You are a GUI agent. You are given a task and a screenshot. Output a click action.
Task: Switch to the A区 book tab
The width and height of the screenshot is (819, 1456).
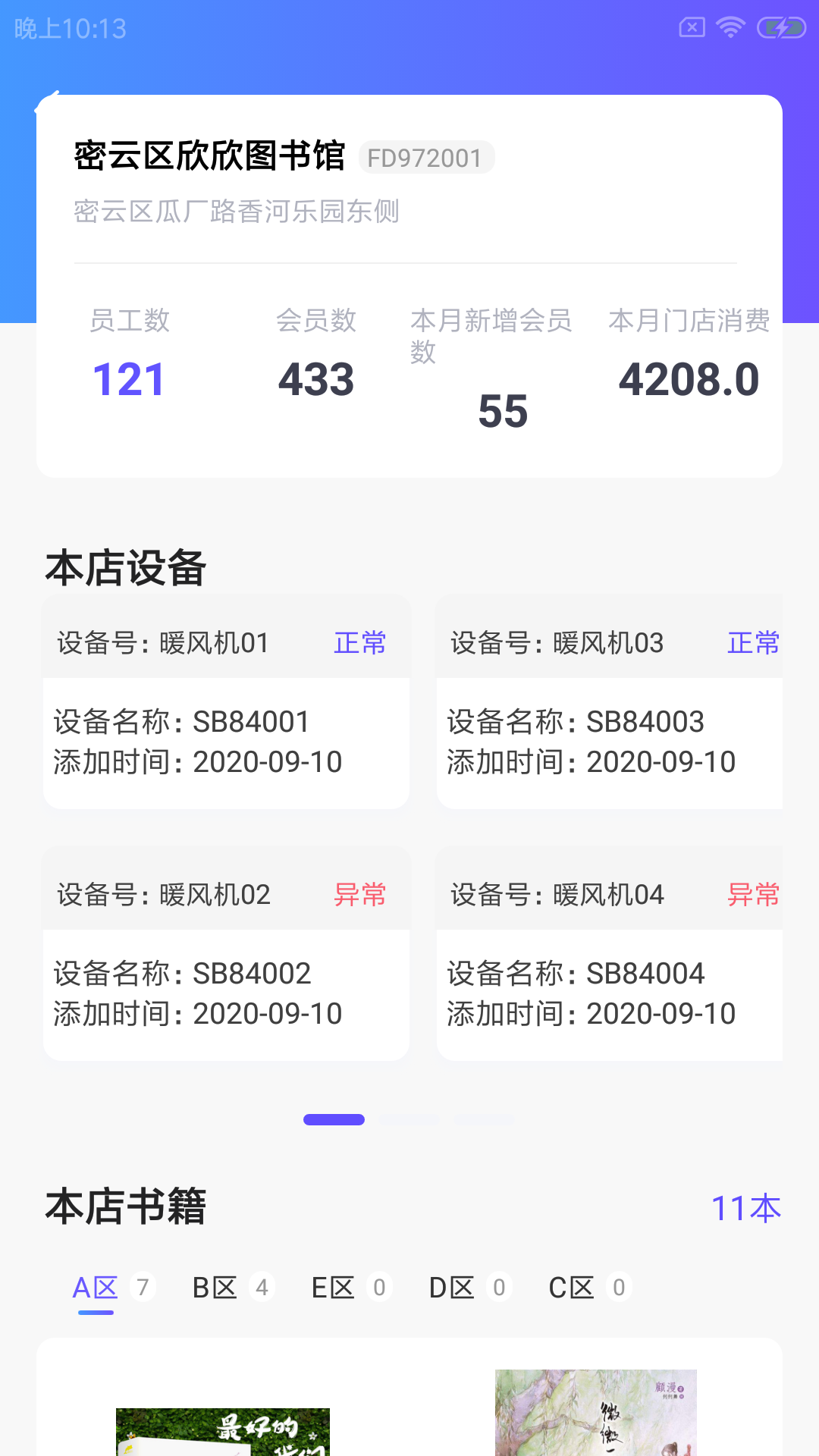(96, 1288)
